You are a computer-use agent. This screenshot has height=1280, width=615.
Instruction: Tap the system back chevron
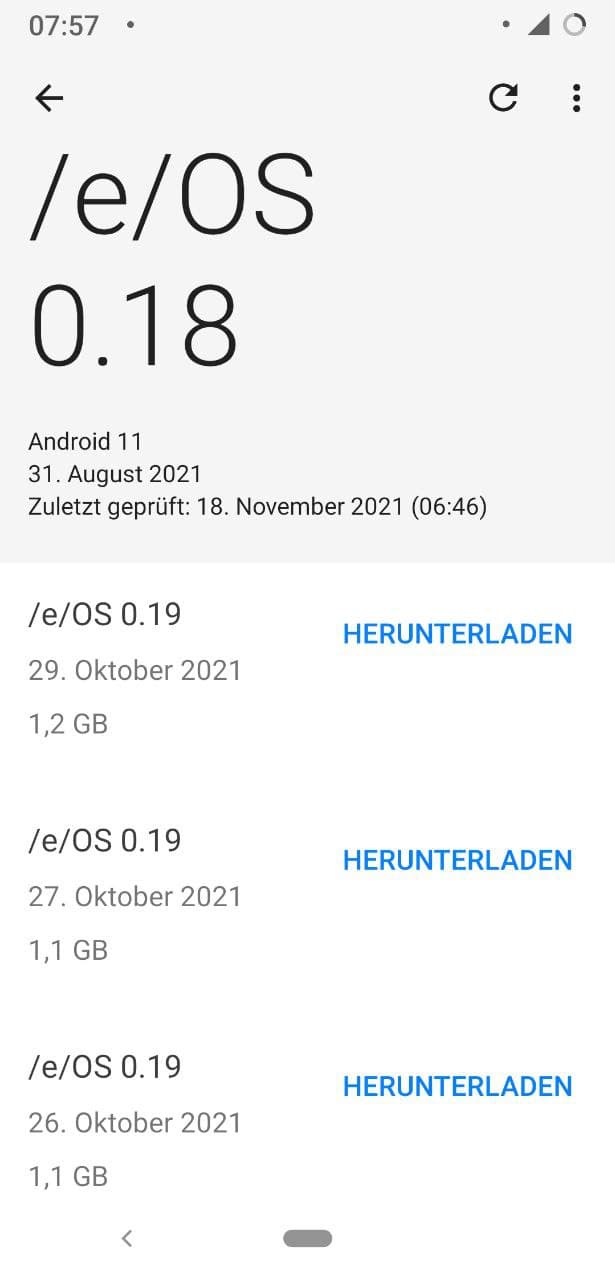[127, 1238]
